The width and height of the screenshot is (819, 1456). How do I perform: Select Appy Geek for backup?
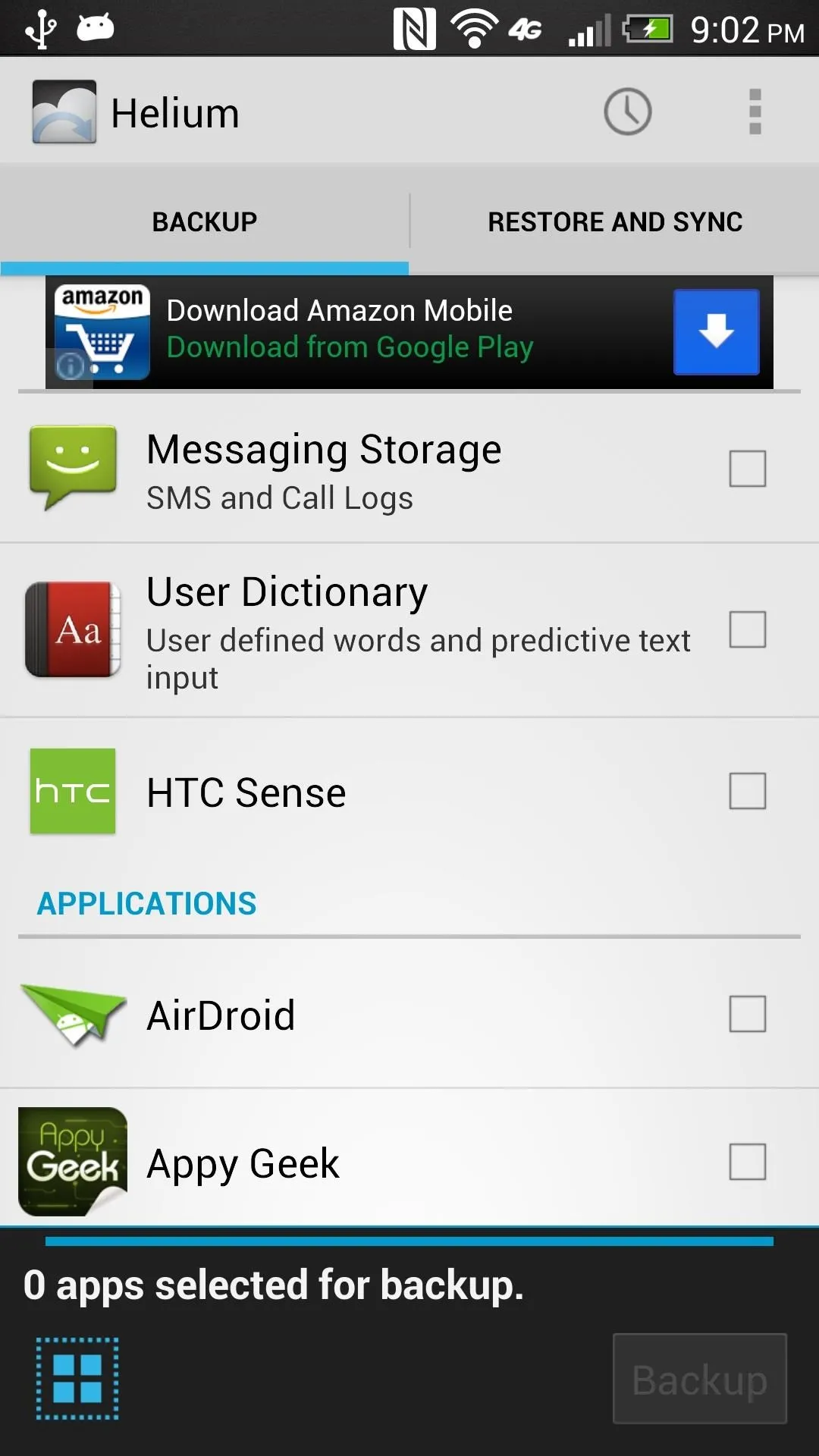(748, 1162)
